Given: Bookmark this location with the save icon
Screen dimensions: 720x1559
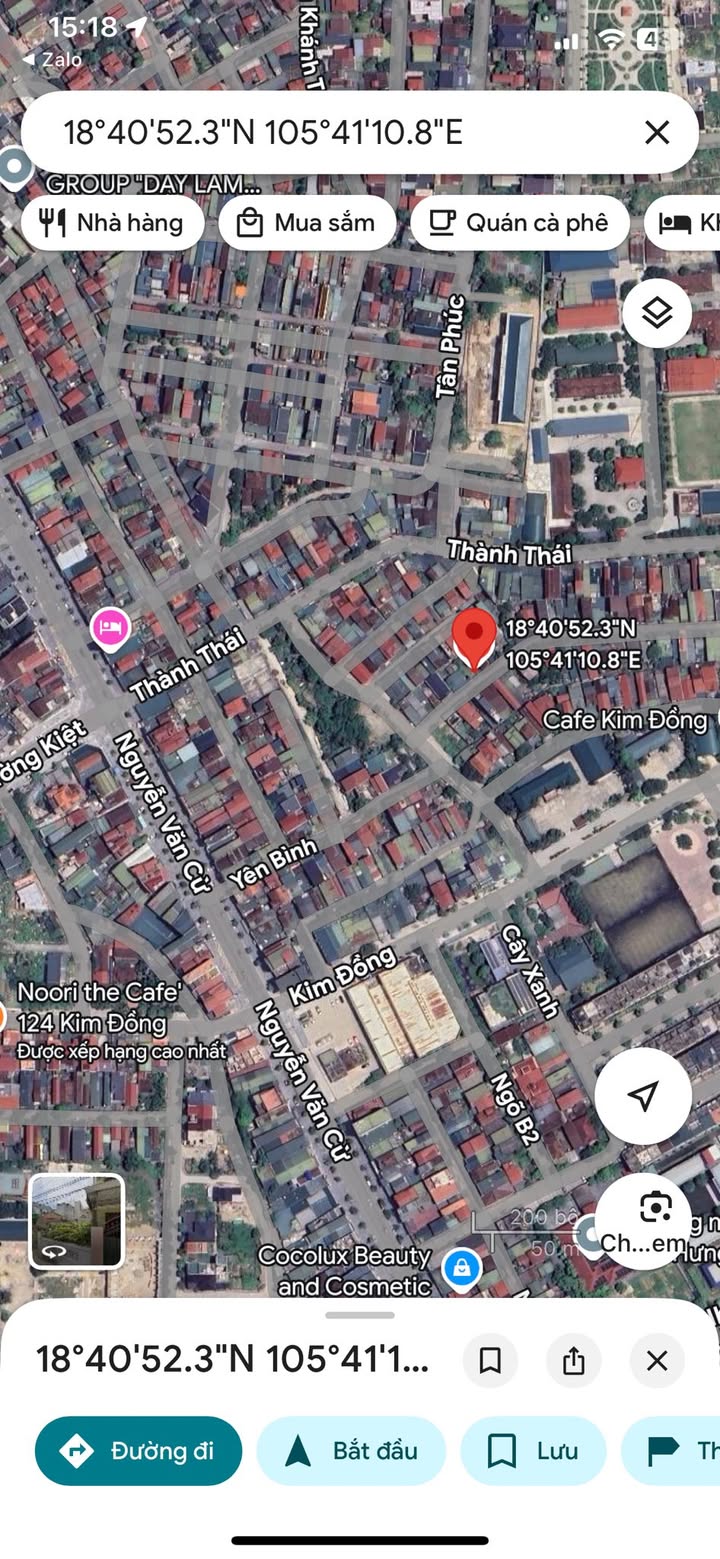Looking at the screenshot, I should point(490,1360).
